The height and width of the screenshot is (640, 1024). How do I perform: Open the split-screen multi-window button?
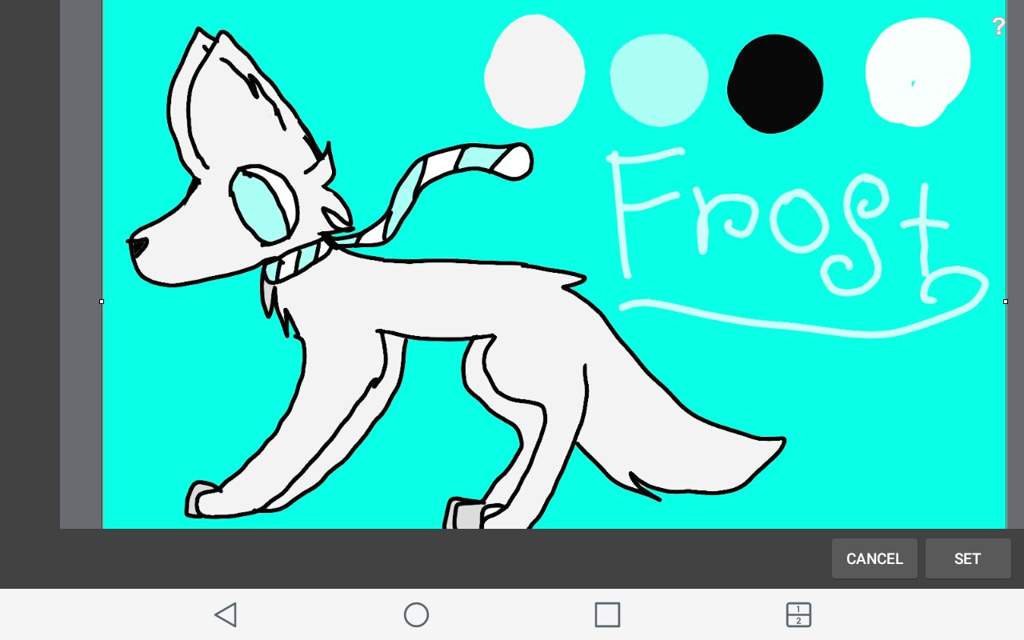[798, 614]
